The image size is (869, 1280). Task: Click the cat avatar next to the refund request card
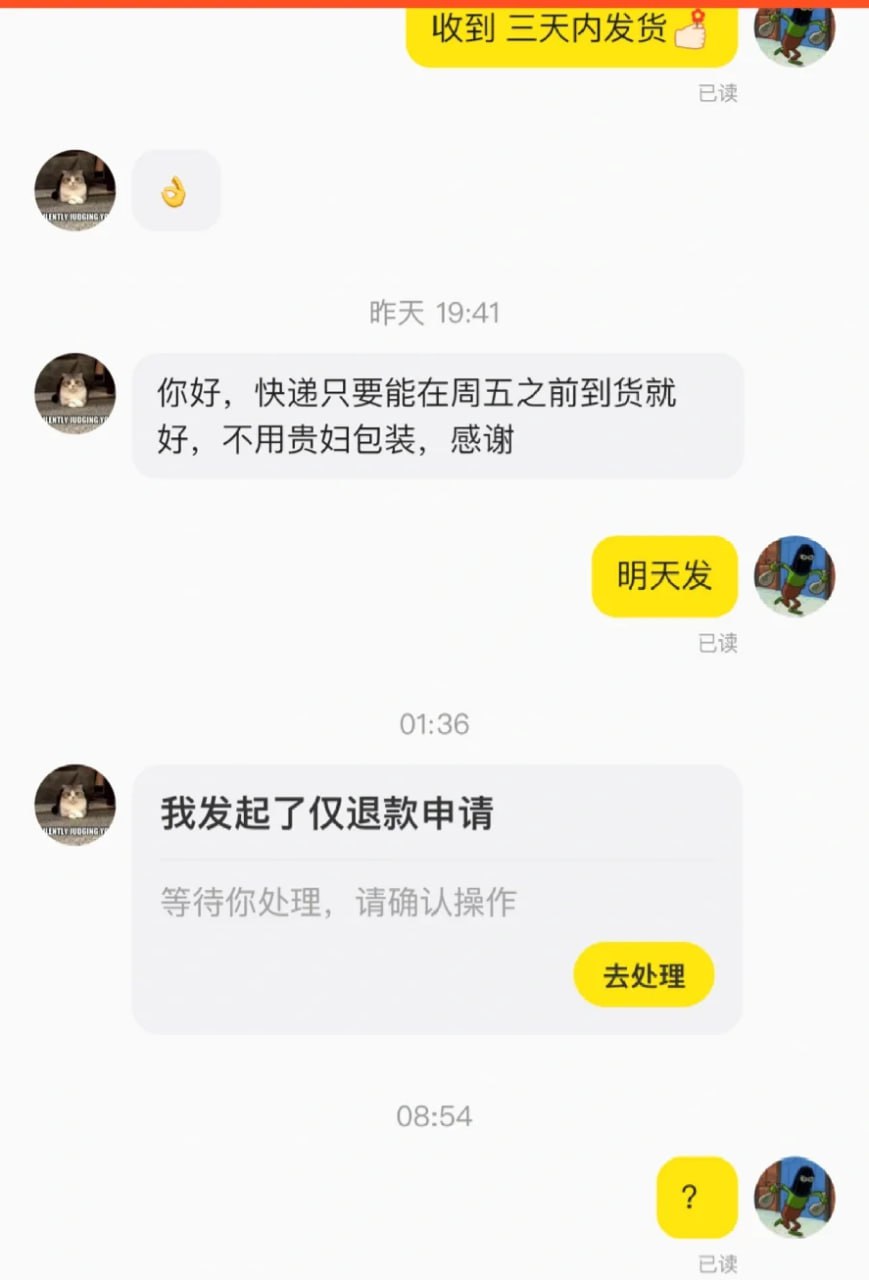[x=73, y=805]
